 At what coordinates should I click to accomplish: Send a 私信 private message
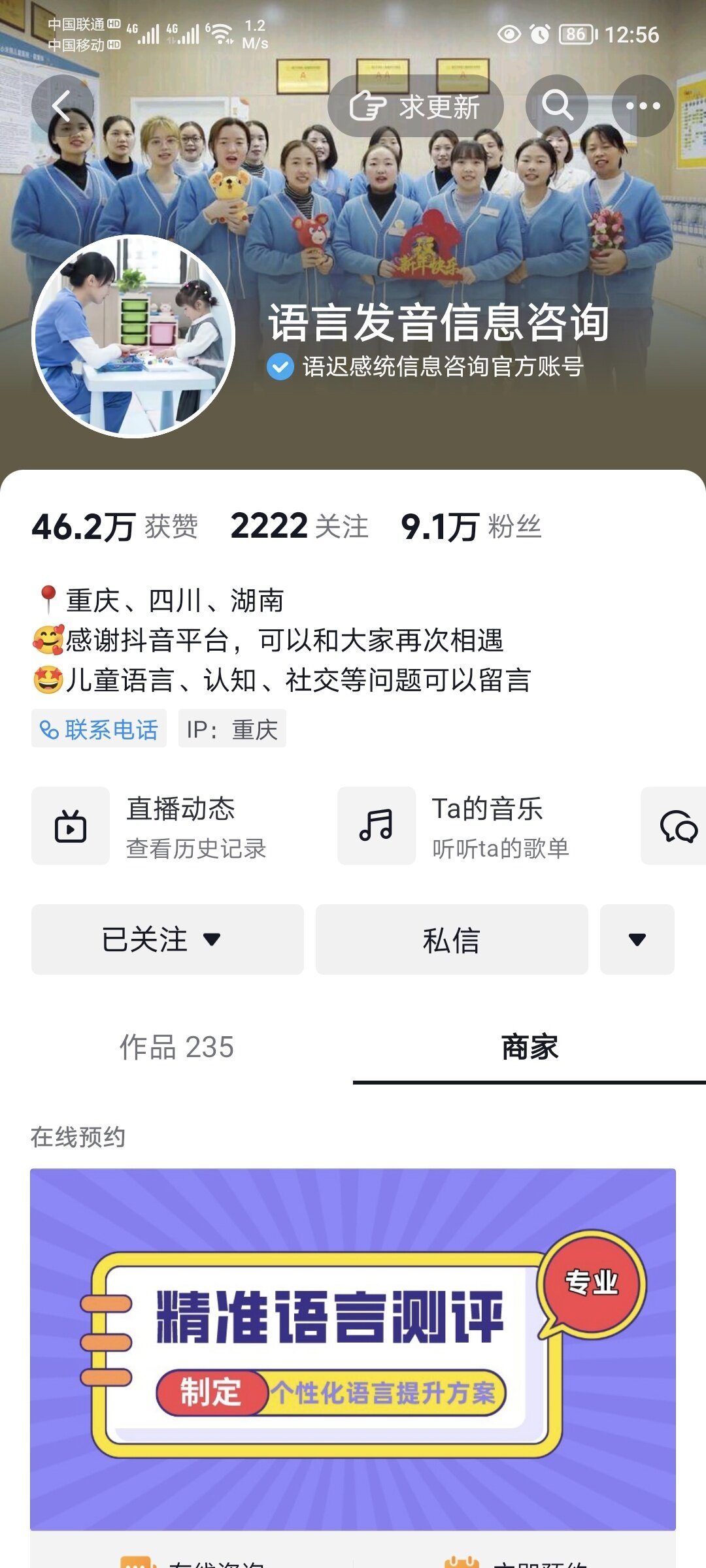click(x=452, y=939)
